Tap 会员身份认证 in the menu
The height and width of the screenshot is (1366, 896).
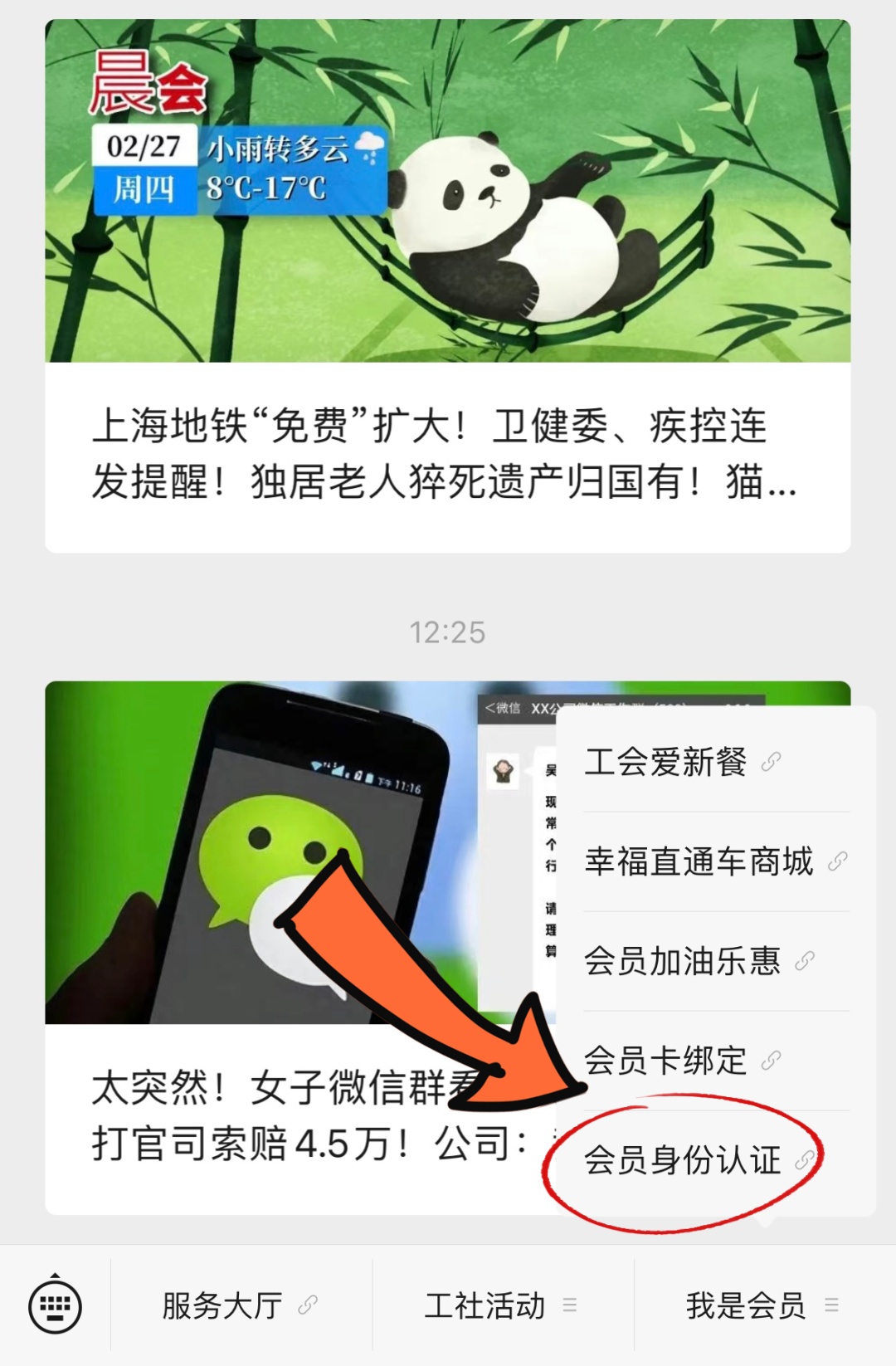pyautogui.click(x=717, y=1160)
